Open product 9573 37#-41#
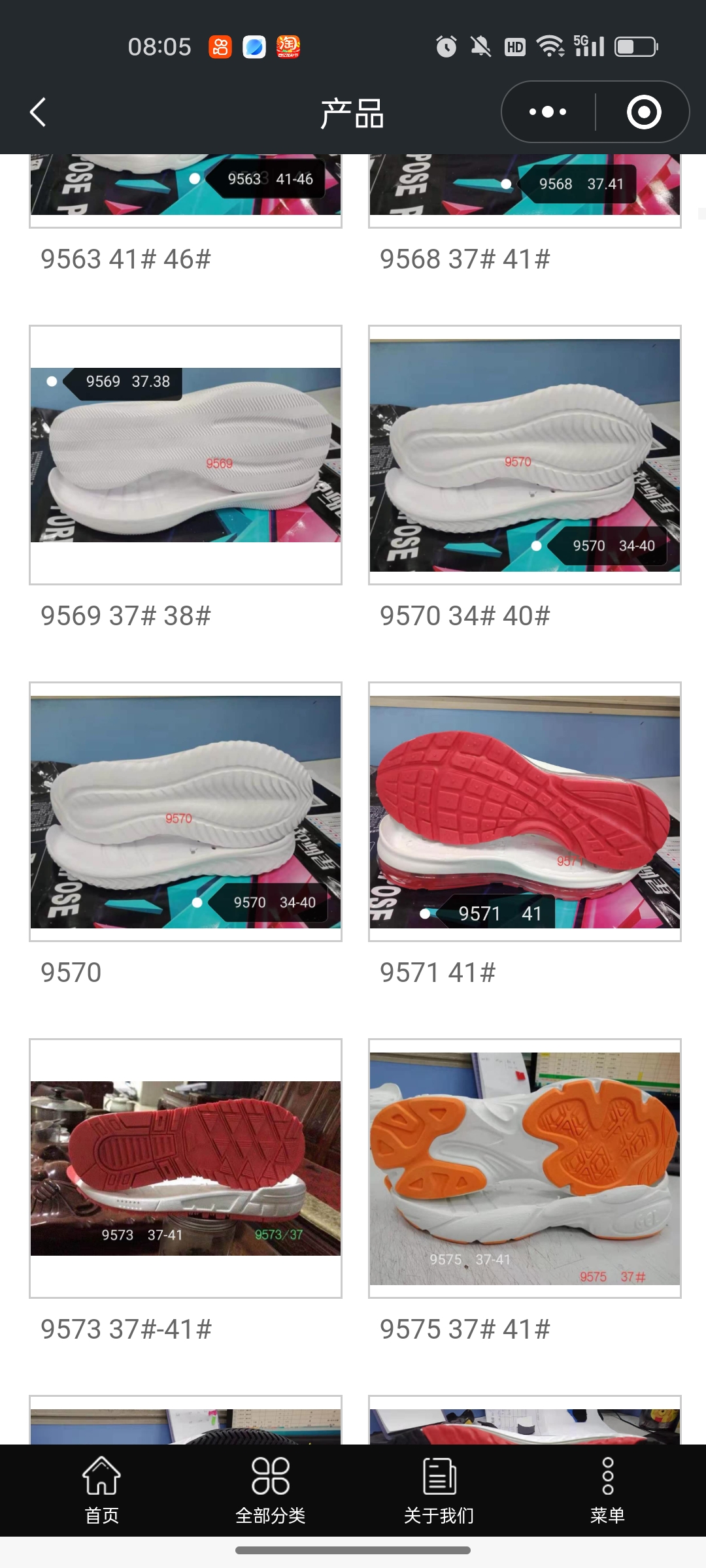The image size is (706, 1568). click(x=186, y=1168)
